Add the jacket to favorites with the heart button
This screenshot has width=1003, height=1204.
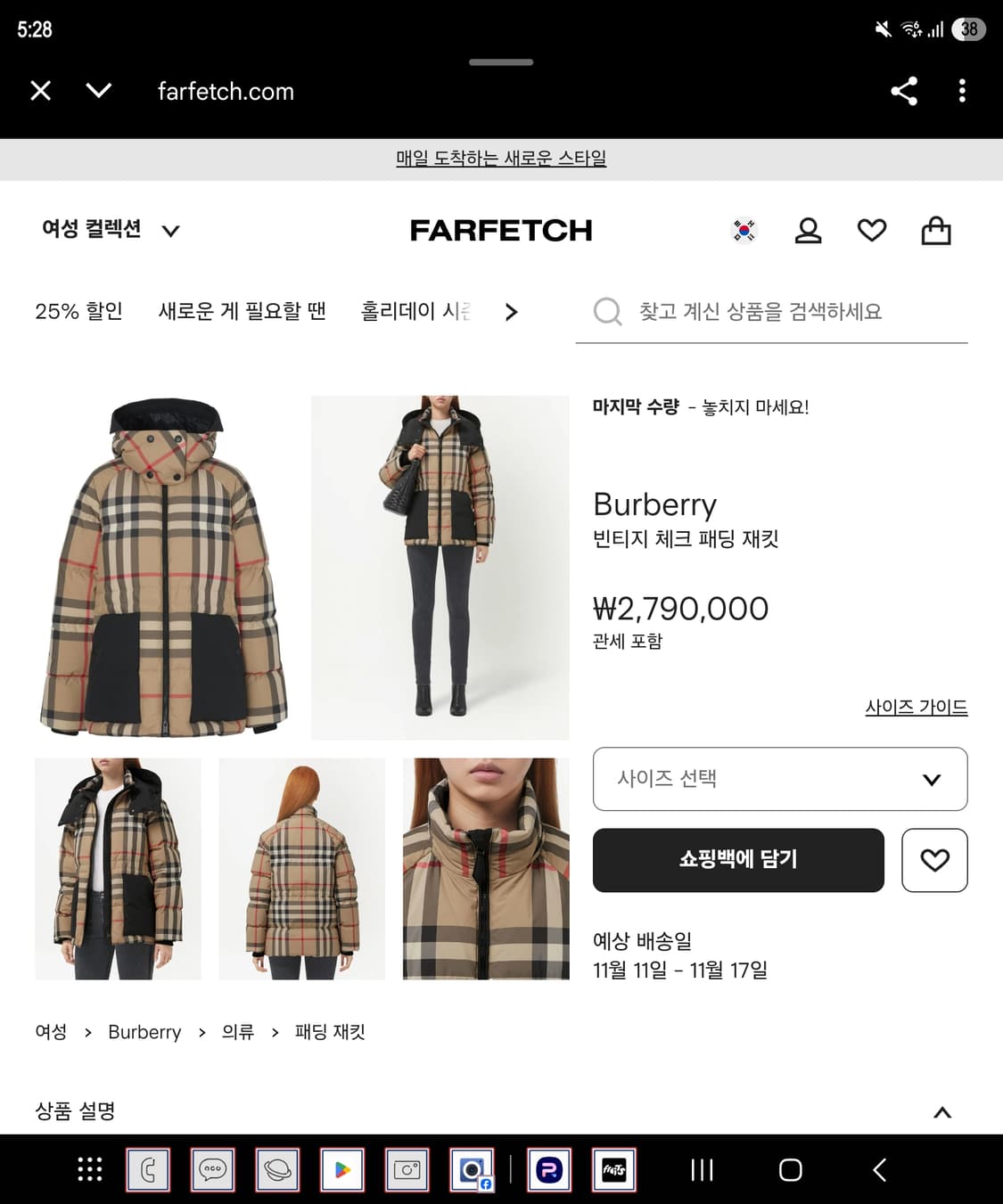[x=934, y=860]
